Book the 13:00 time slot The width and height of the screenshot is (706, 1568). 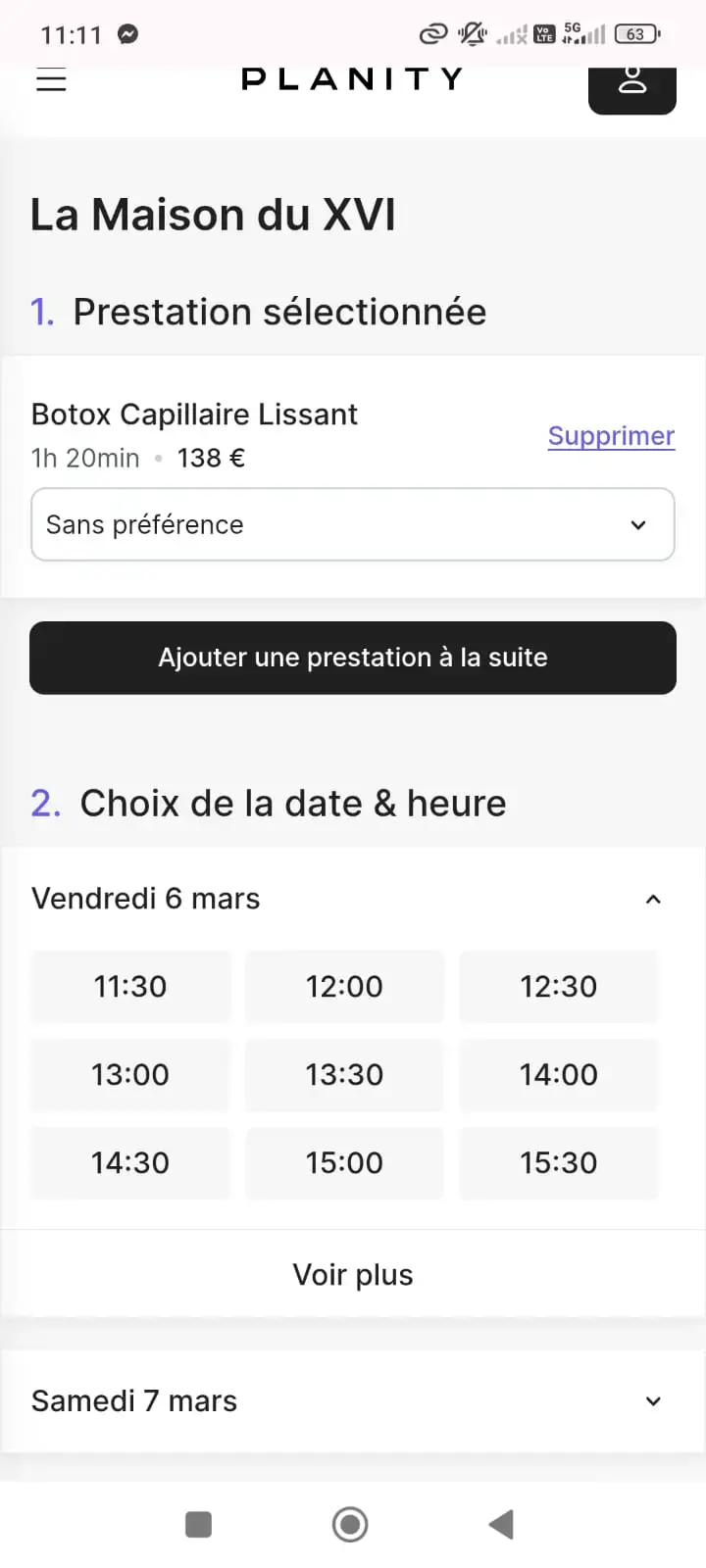pos(130,1074)
